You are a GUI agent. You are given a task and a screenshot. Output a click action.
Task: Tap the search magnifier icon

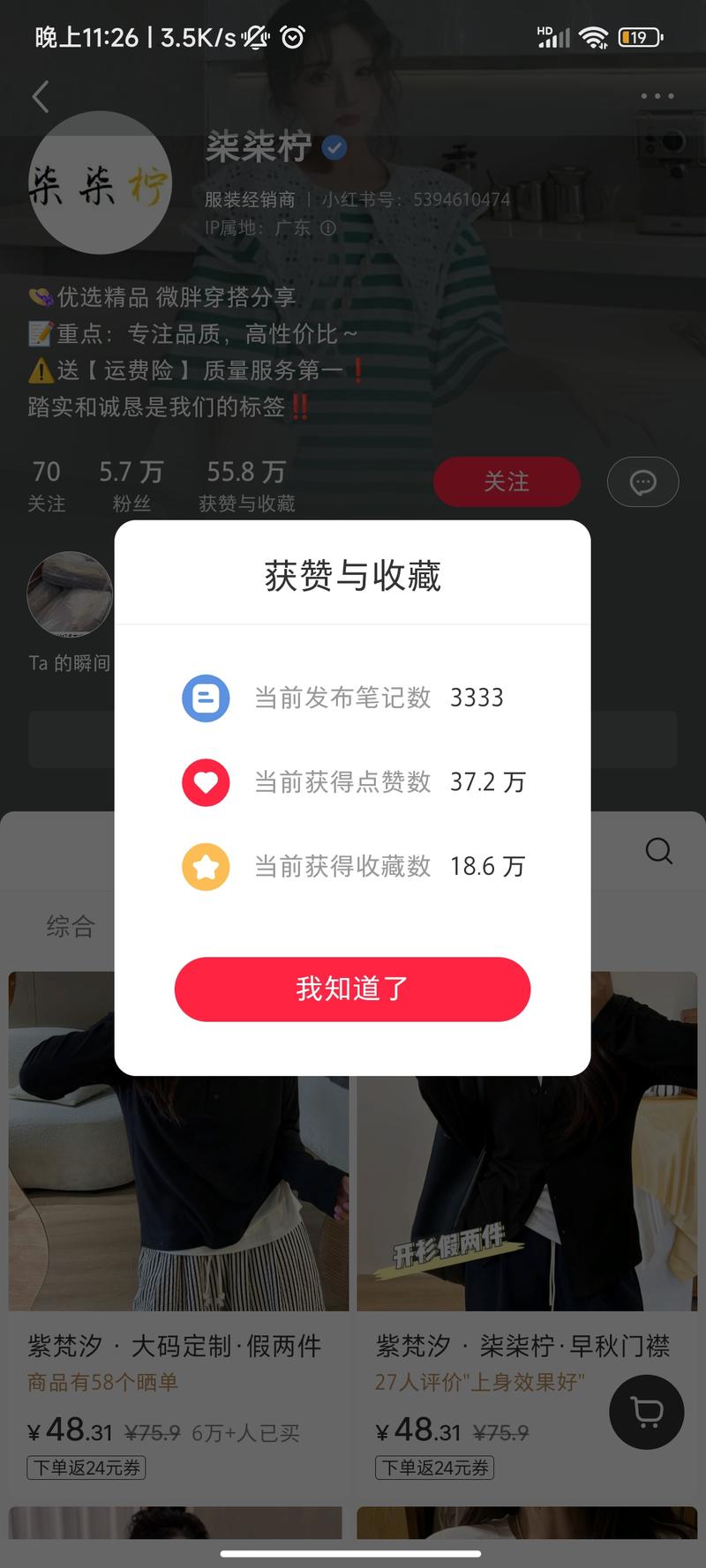658,851
